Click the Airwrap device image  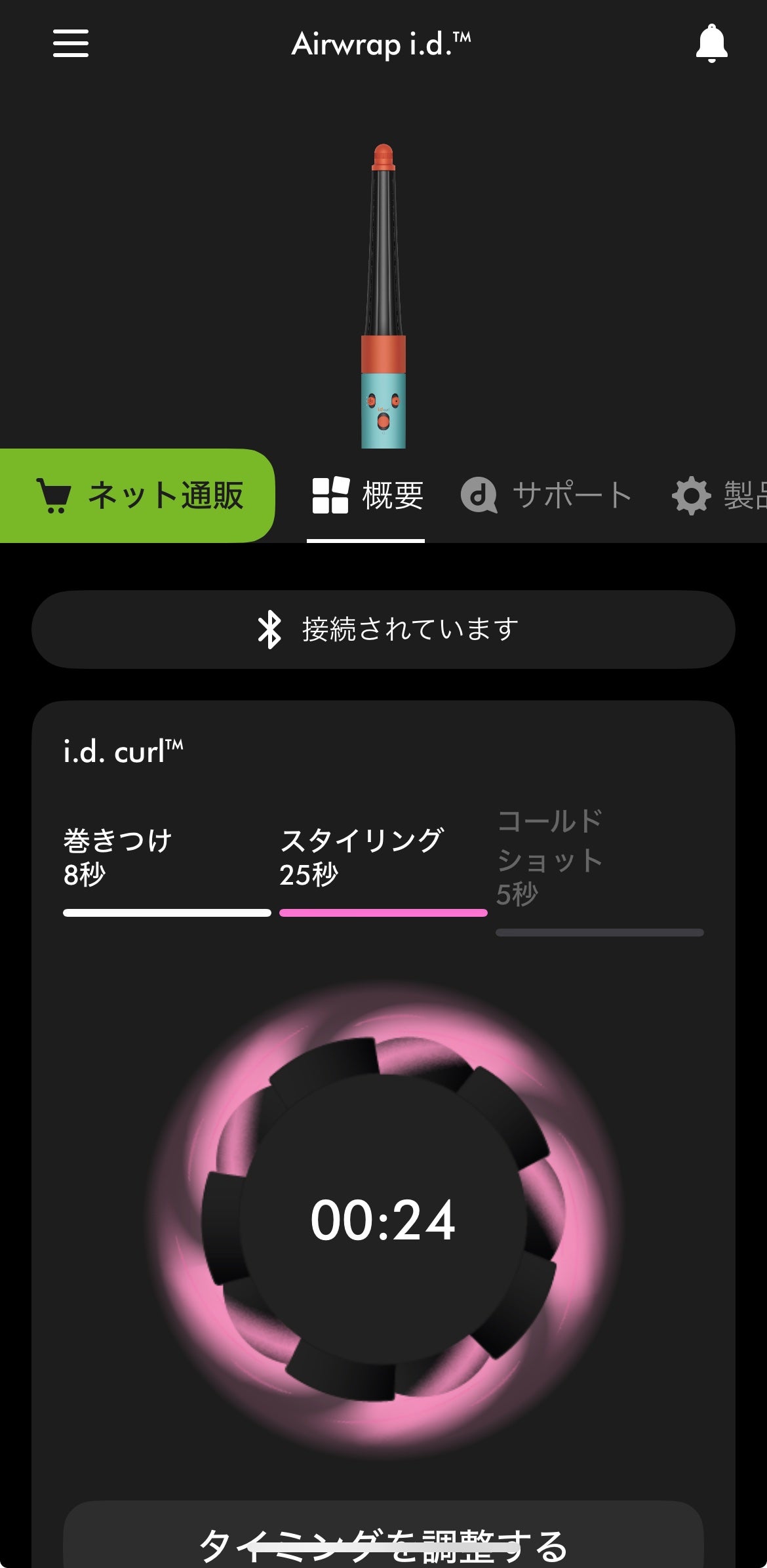383,289
